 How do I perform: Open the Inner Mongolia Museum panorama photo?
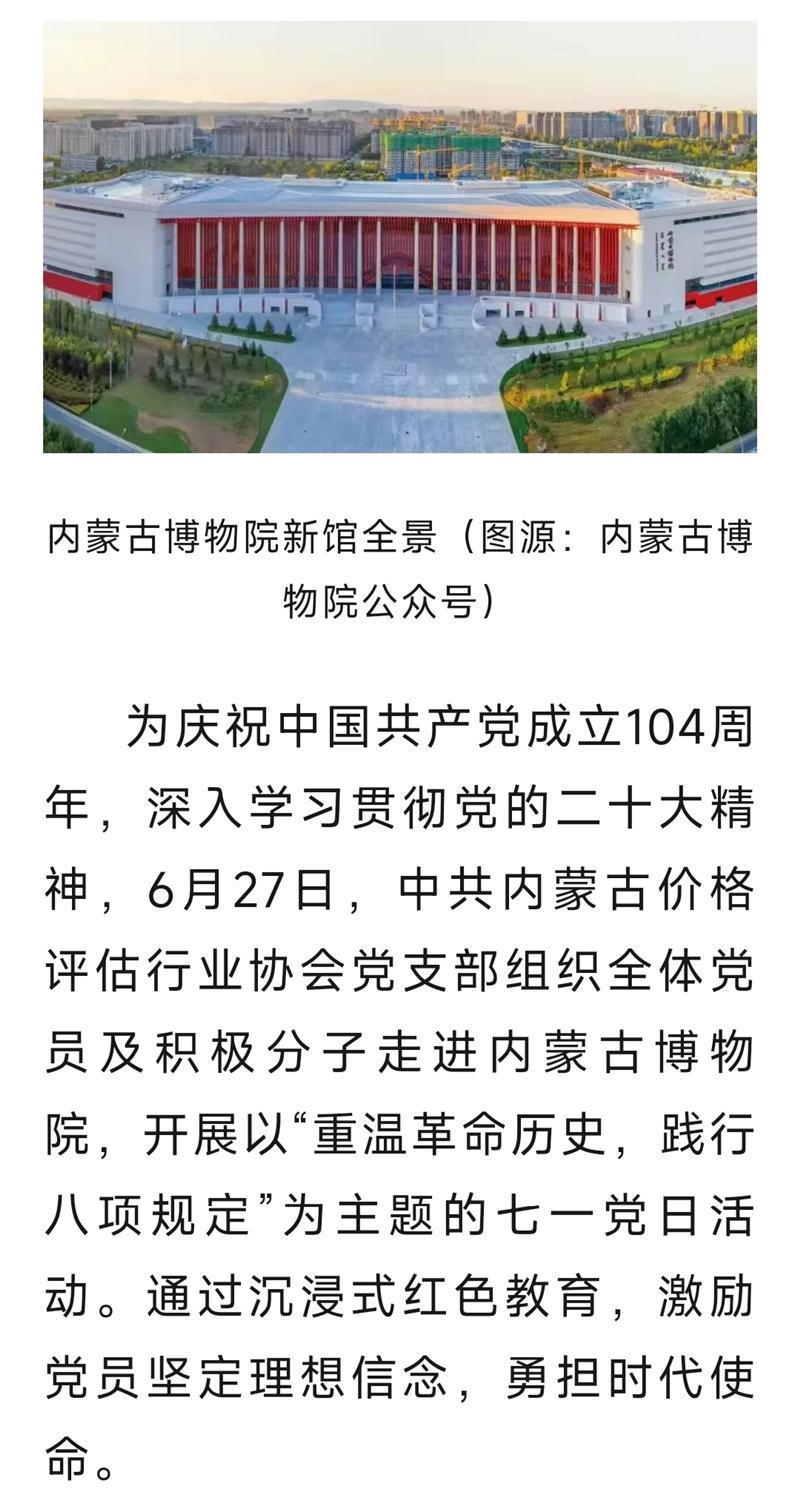click(x=400, y=237)
